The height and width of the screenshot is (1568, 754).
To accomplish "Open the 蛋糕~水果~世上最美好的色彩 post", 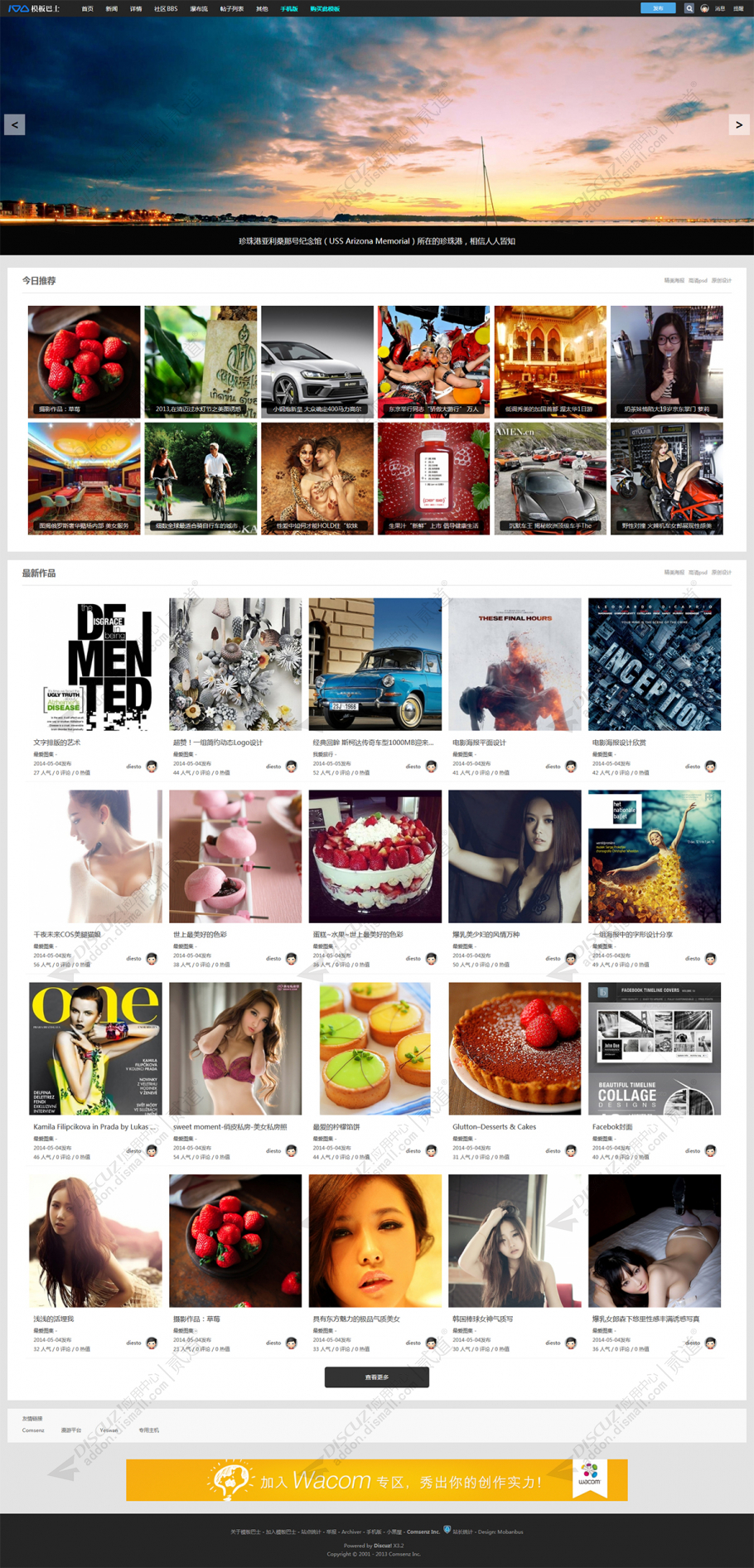I will pyautogui.click(x=375, y=857).
